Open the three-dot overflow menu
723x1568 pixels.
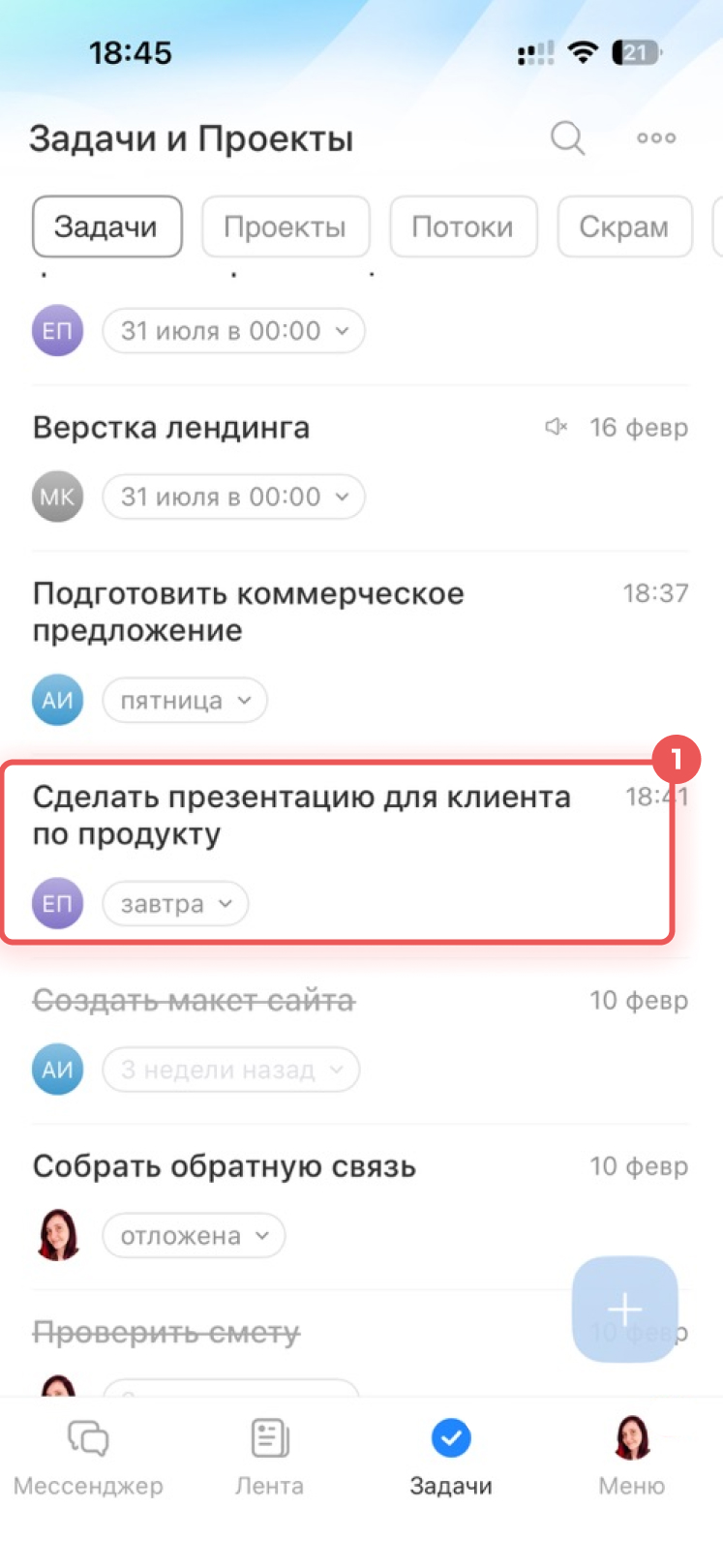click(656, 138)
